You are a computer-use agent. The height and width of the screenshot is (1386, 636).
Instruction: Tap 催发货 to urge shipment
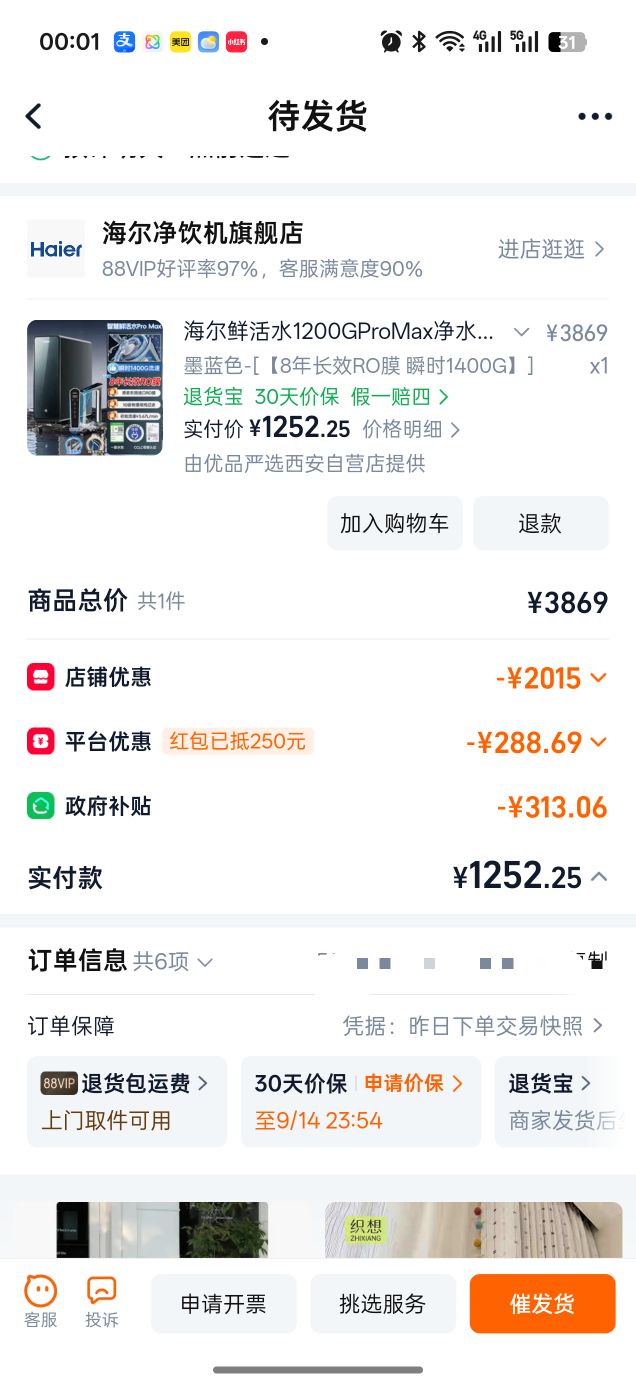542,1304
